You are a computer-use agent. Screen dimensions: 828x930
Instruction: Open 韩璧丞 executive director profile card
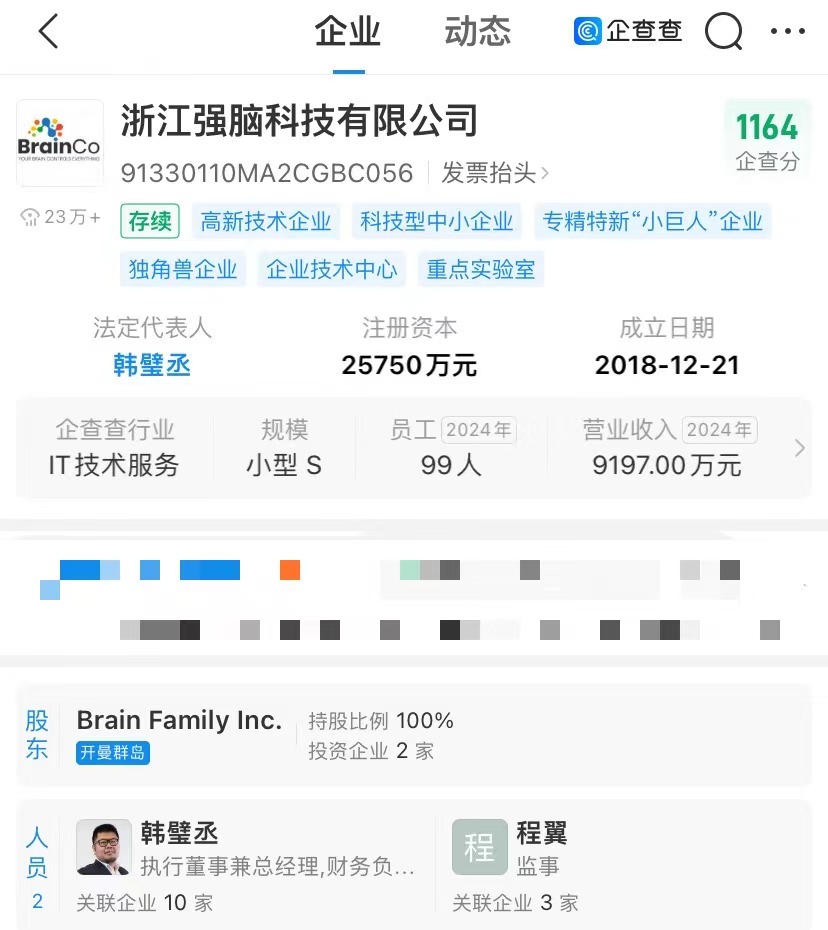click(245, 858)
